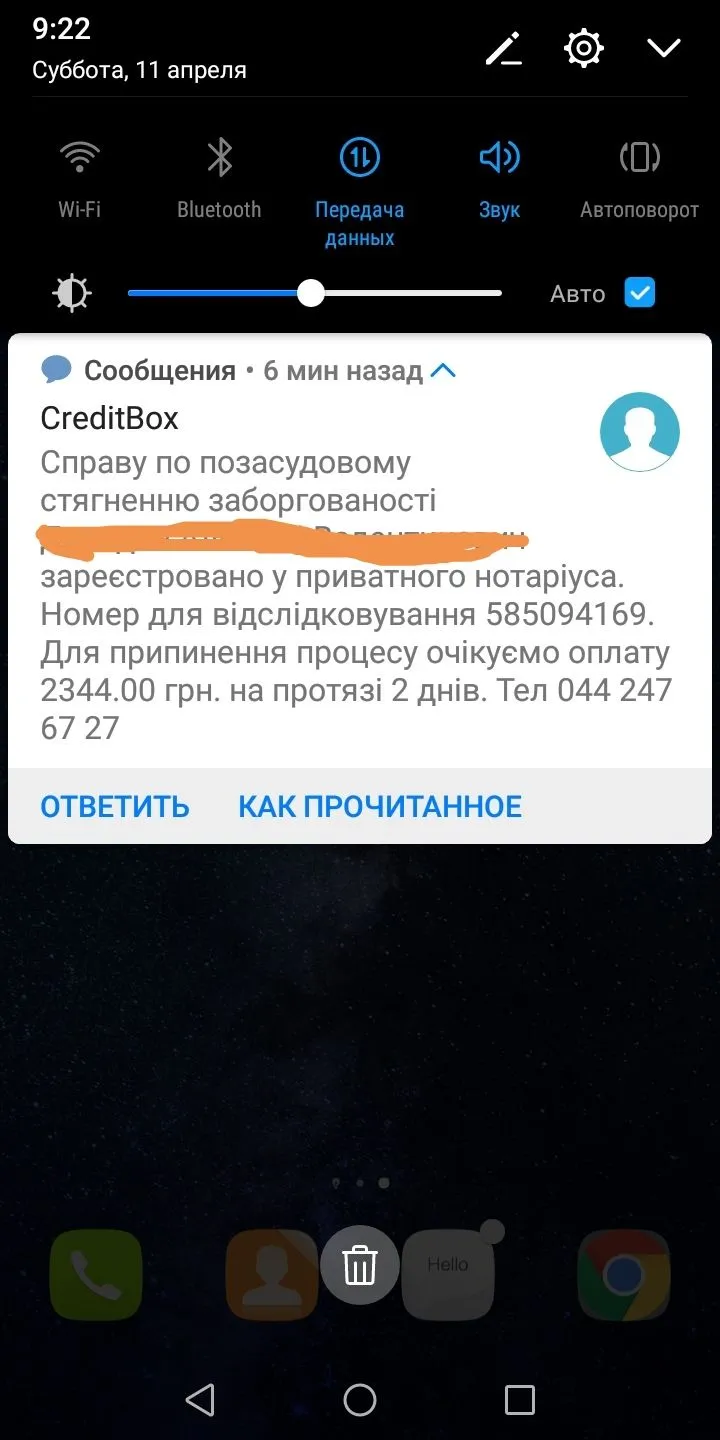Toggle the Звук sound mode
The height and width of the screenshot is (1440, 720).
(x=499, y=158)
